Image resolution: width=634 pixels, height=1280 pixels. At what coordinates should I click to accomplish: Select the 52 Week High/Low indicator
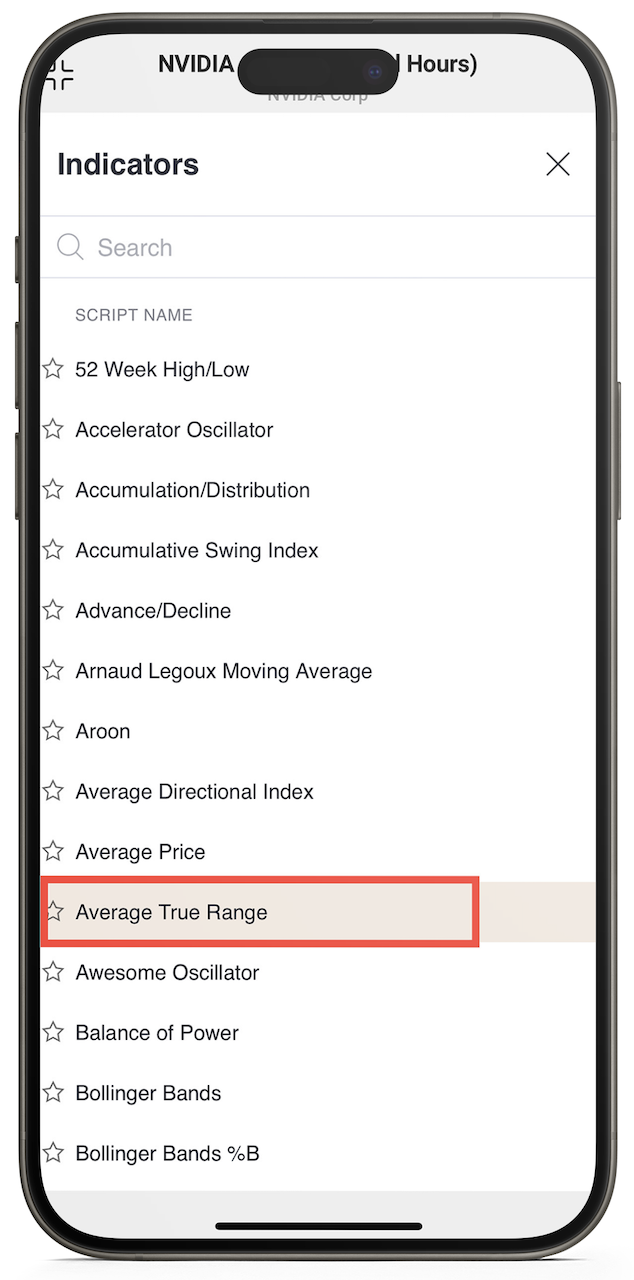coord(162,370)
